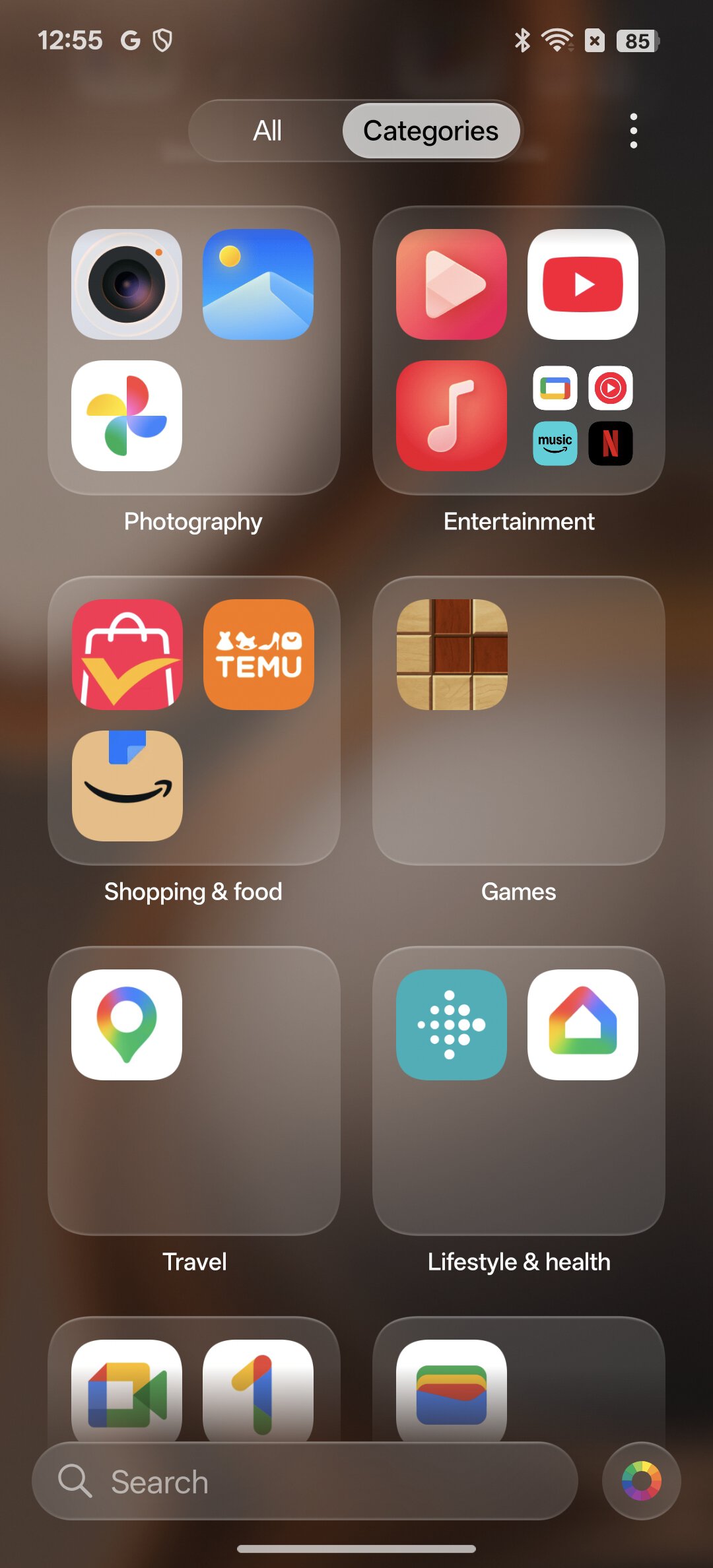The height and width of the screenshot is (1568, 713).
Task: Launch the Temu shopping app
Action: [x=258, y=655]
